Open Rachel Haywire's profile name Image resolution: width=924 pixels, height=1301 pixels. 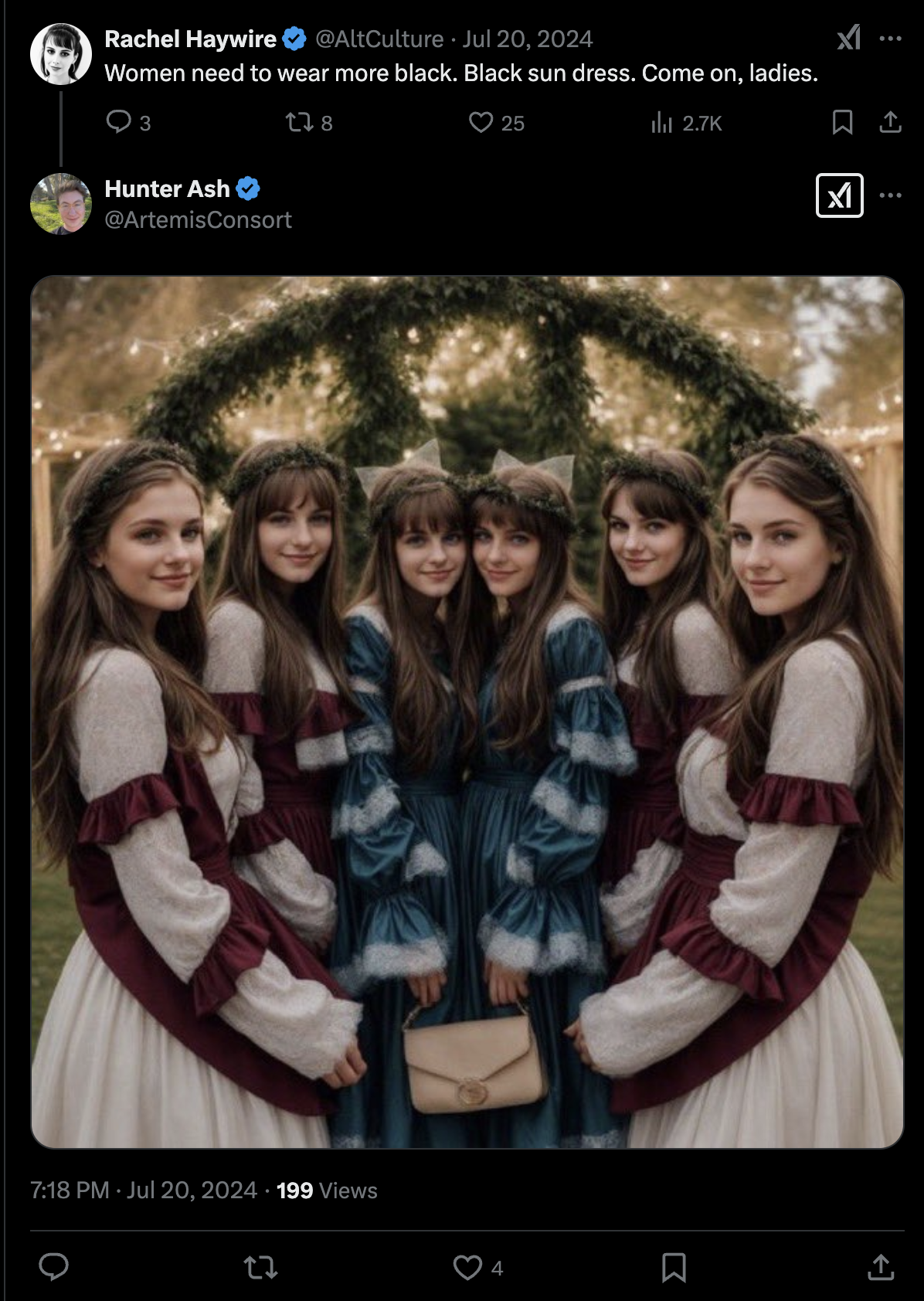[190, 39]
